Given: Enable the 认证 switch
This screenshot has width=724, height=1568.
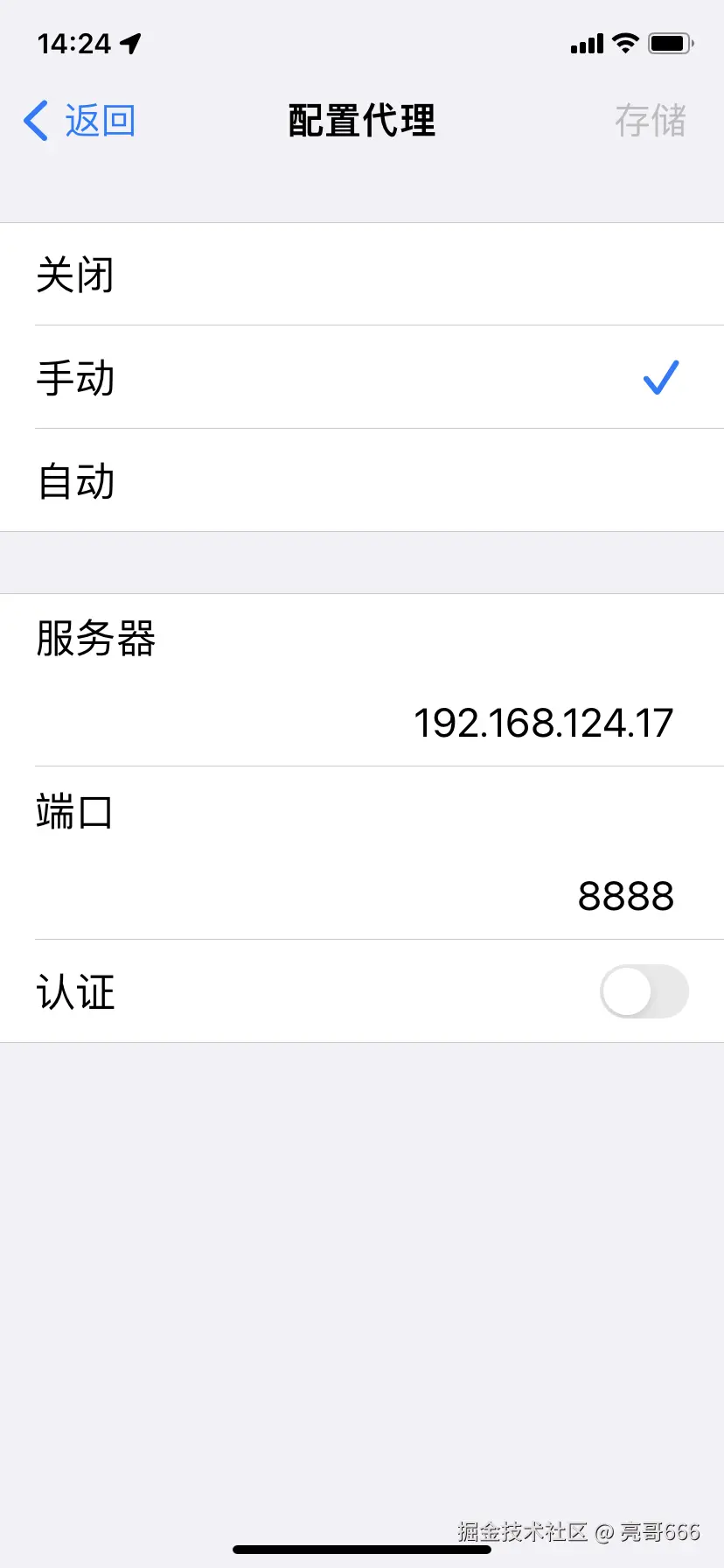Looking at the screenshot, I should [644, 991].
